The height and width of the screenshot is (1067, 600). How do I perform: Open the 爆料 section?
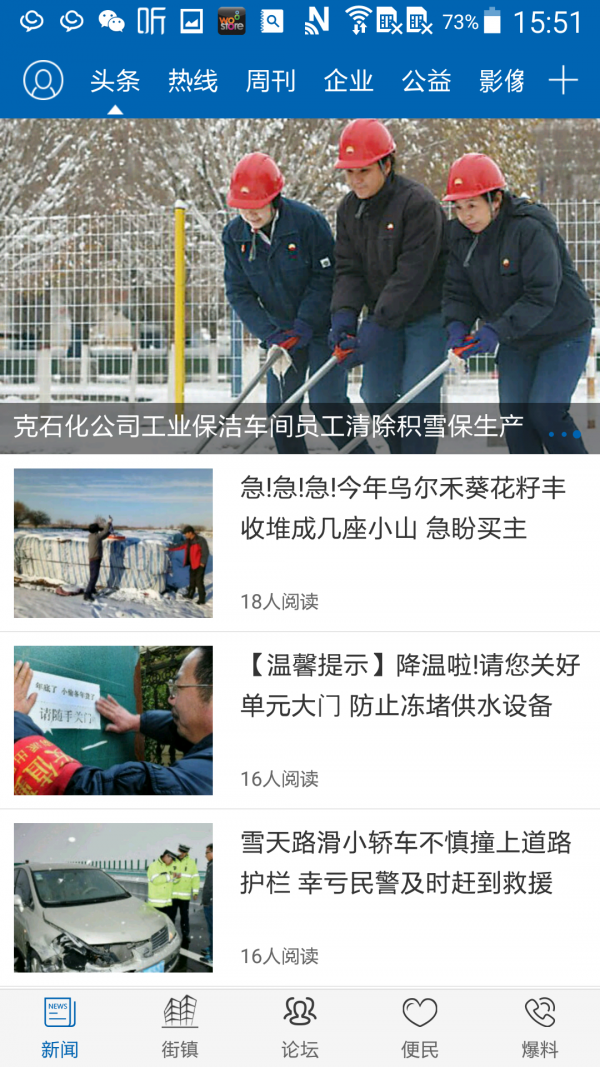tap(540, 1028)
